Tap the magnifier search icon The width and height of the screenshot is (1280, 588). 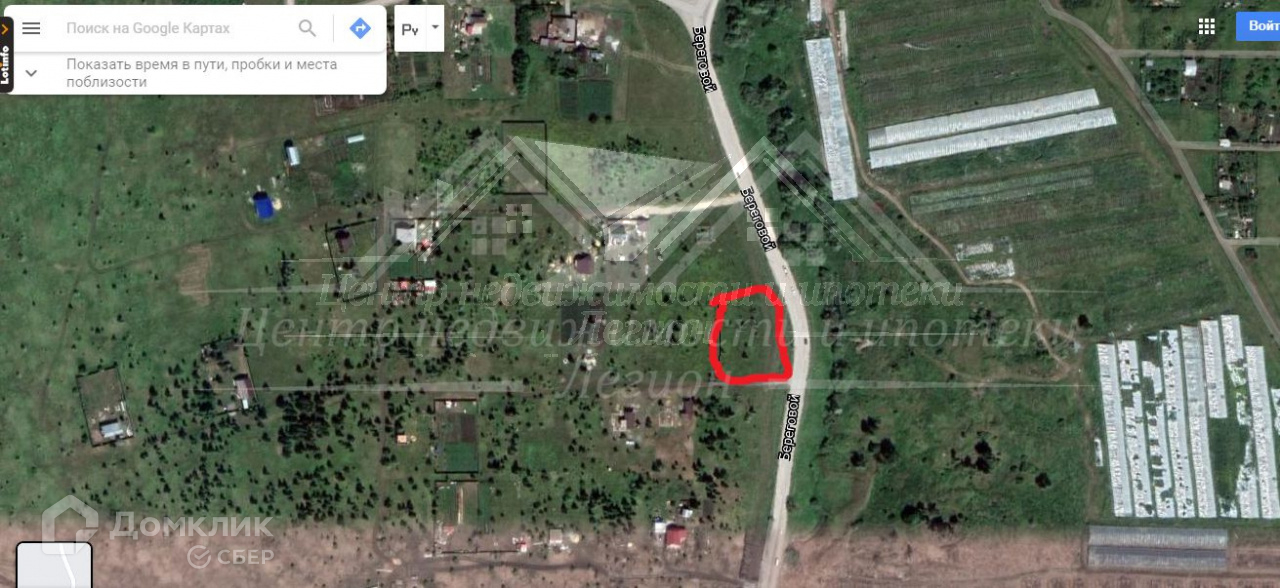307,28
